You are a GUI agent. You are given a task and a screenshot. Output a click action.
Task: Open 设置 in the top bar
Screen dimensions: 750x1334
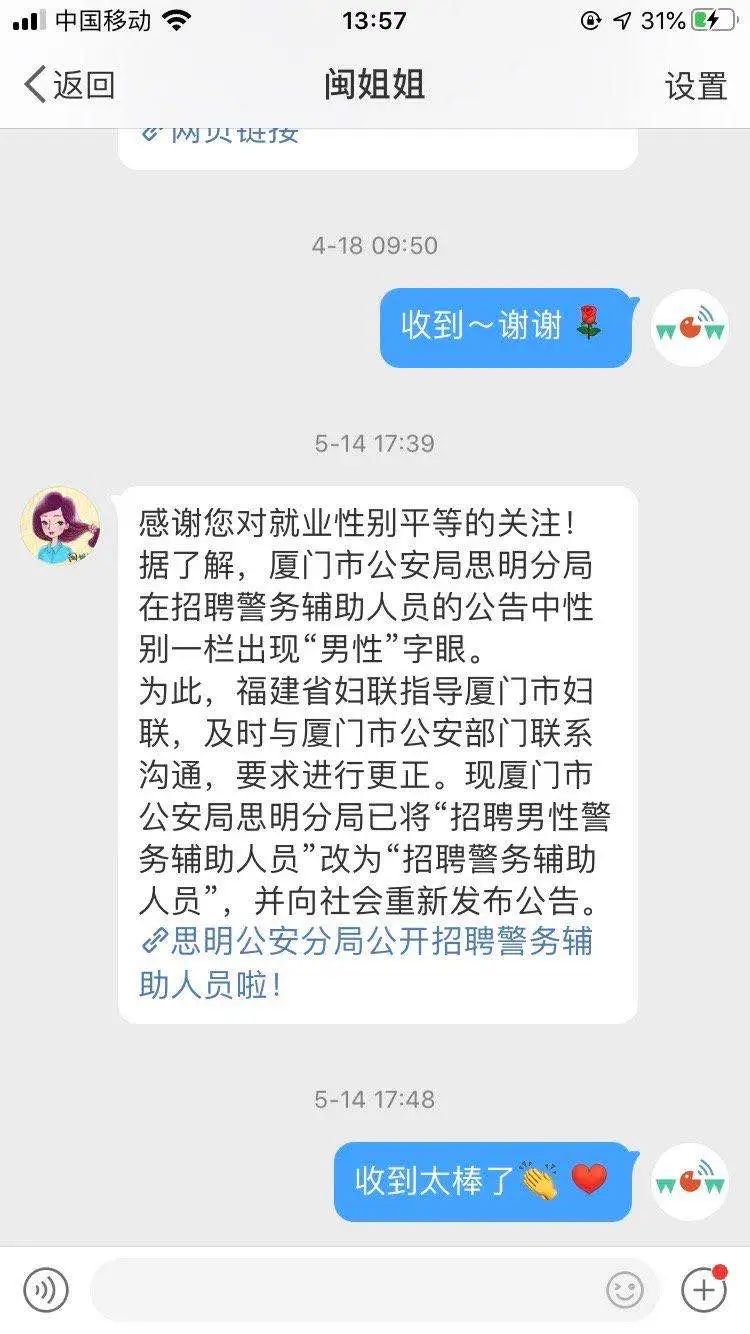click(695, 86)
